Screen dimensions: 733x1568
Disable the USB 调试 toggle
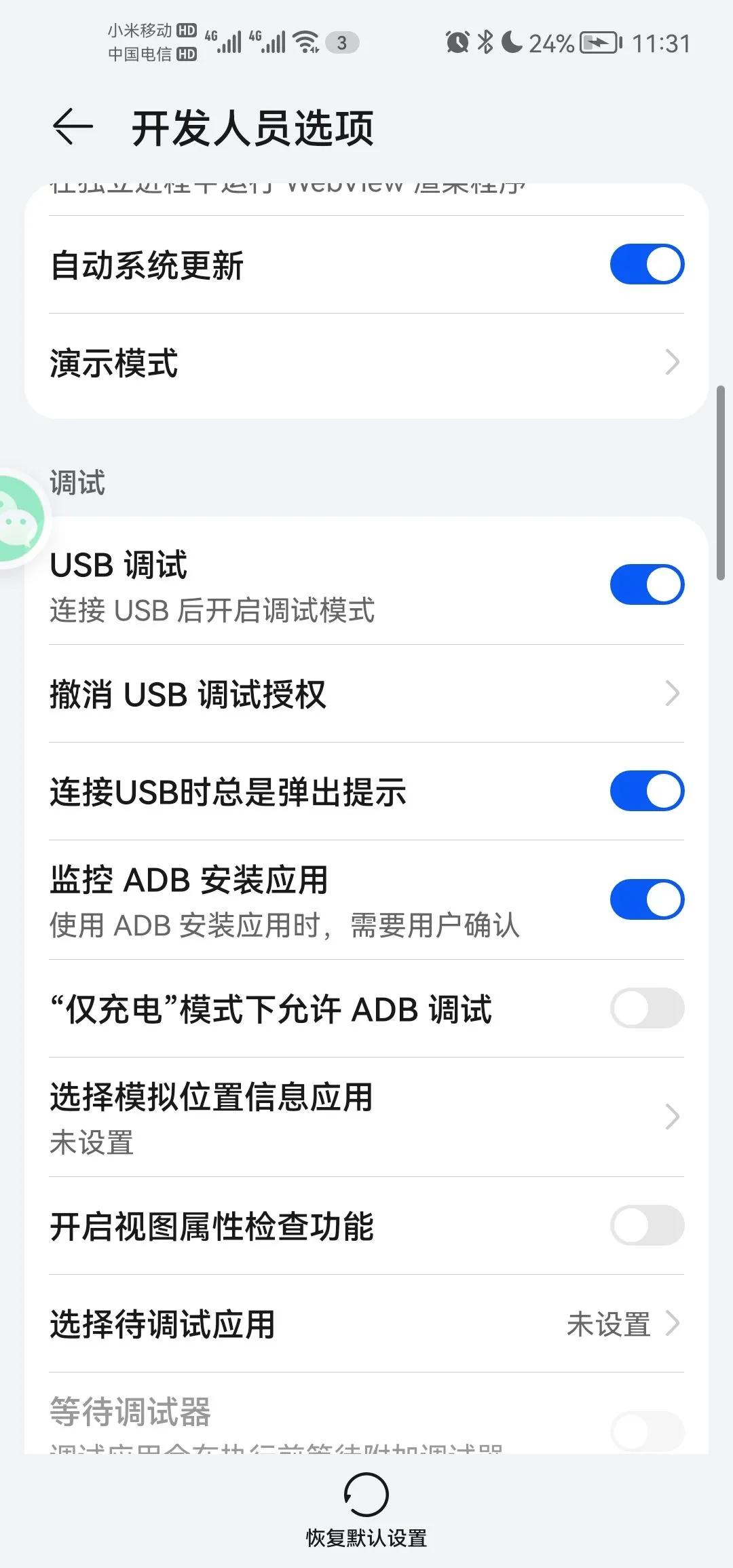646,584
